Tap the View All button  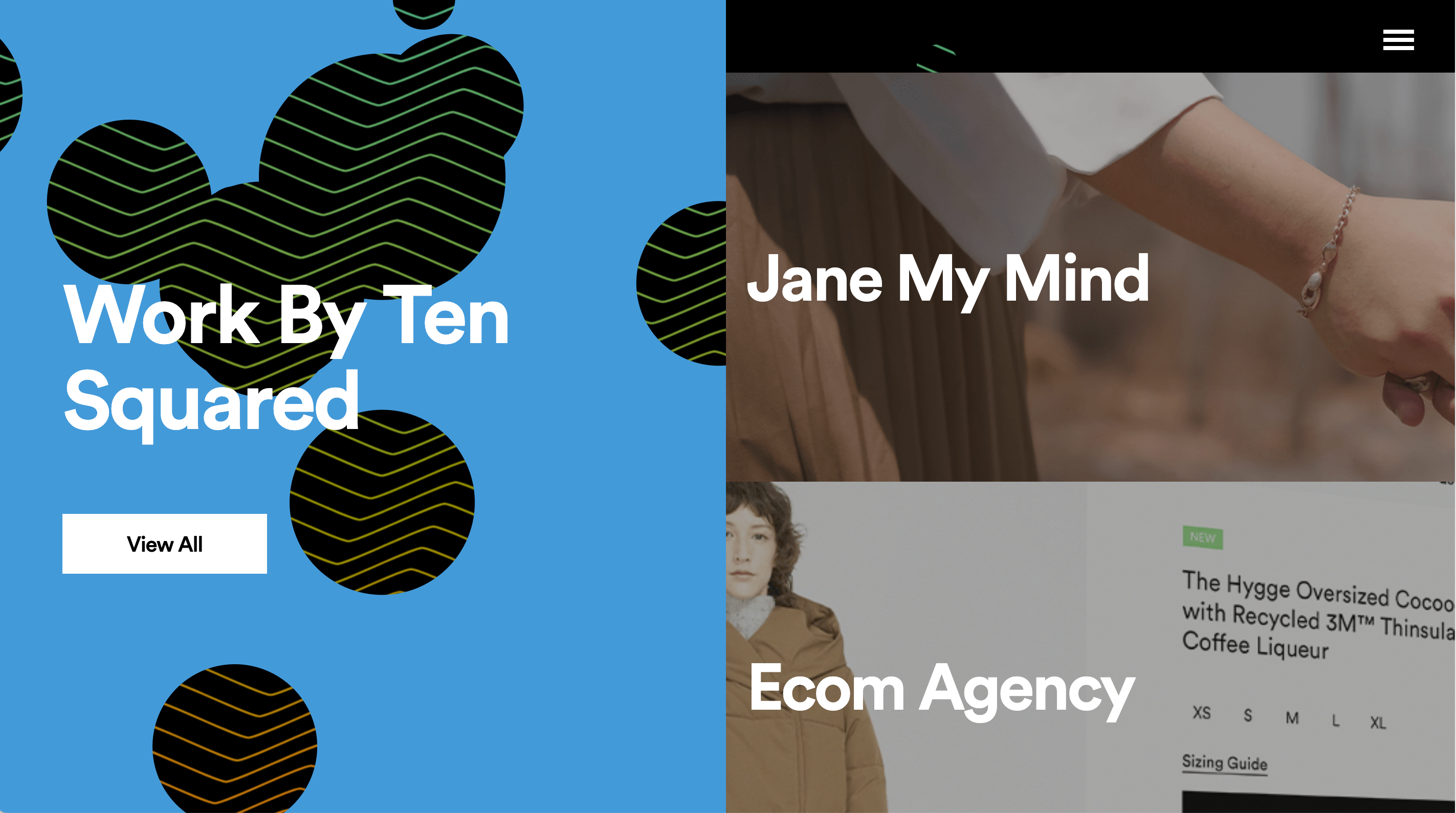point(165,544)
